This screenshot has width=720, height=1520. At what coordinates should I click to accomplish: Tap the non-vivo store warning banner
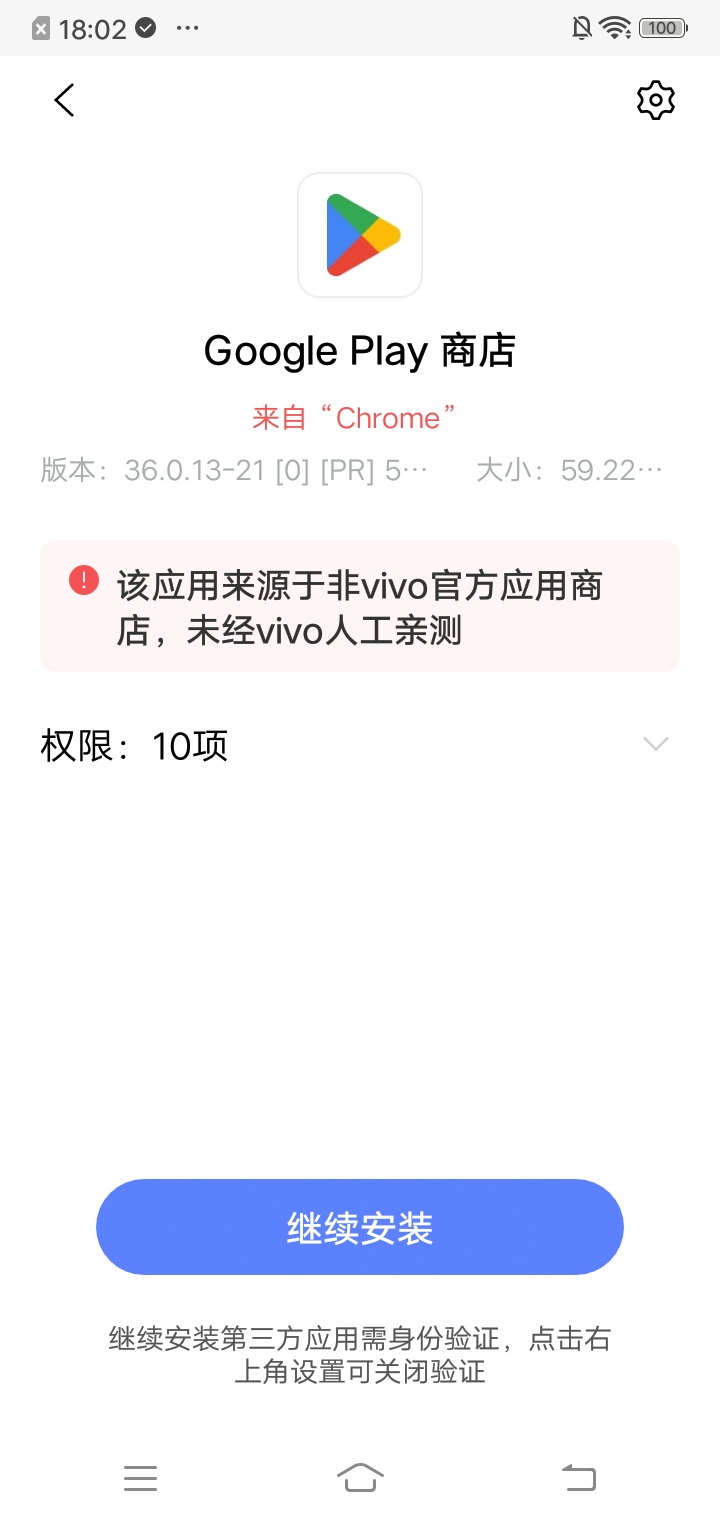[360, 606]
